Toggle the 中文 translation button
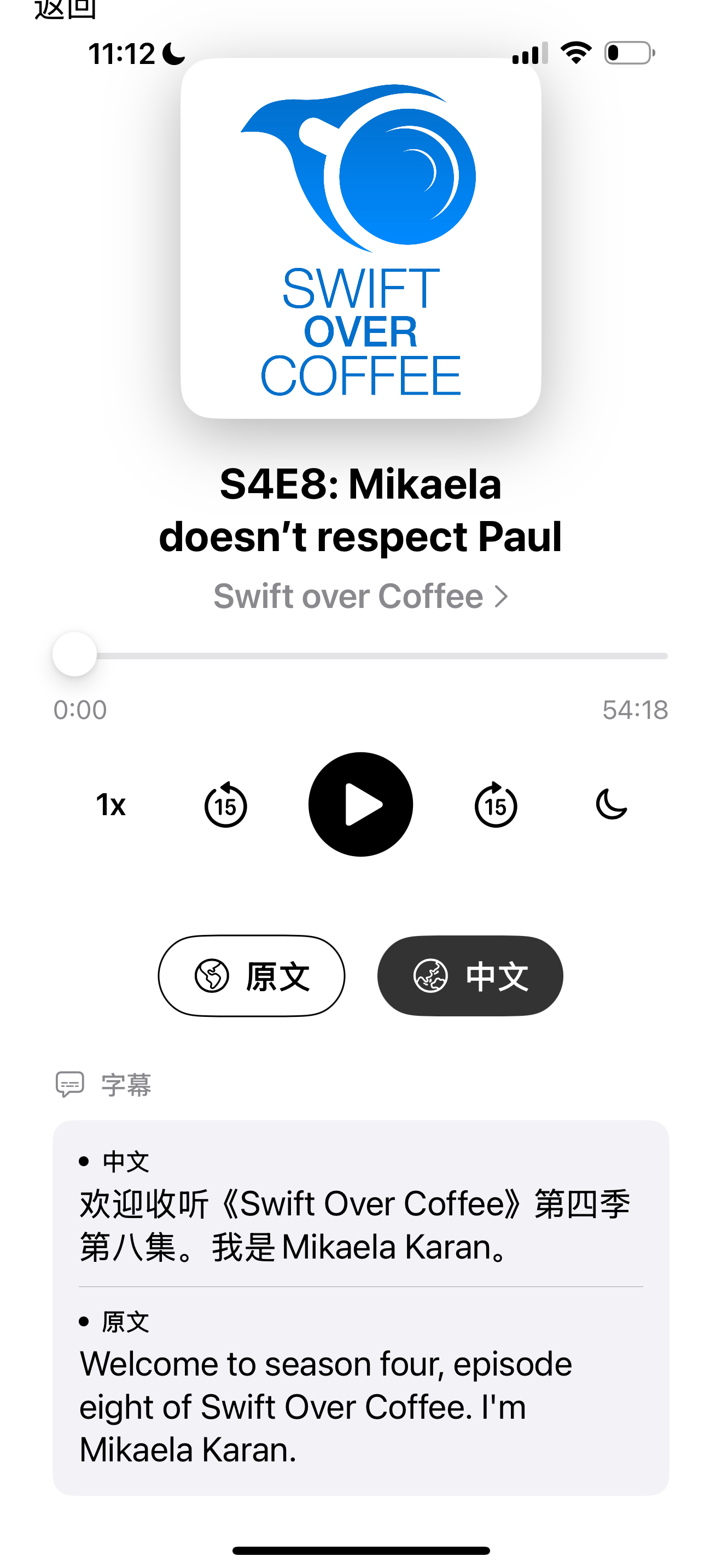 coord(470,976)
